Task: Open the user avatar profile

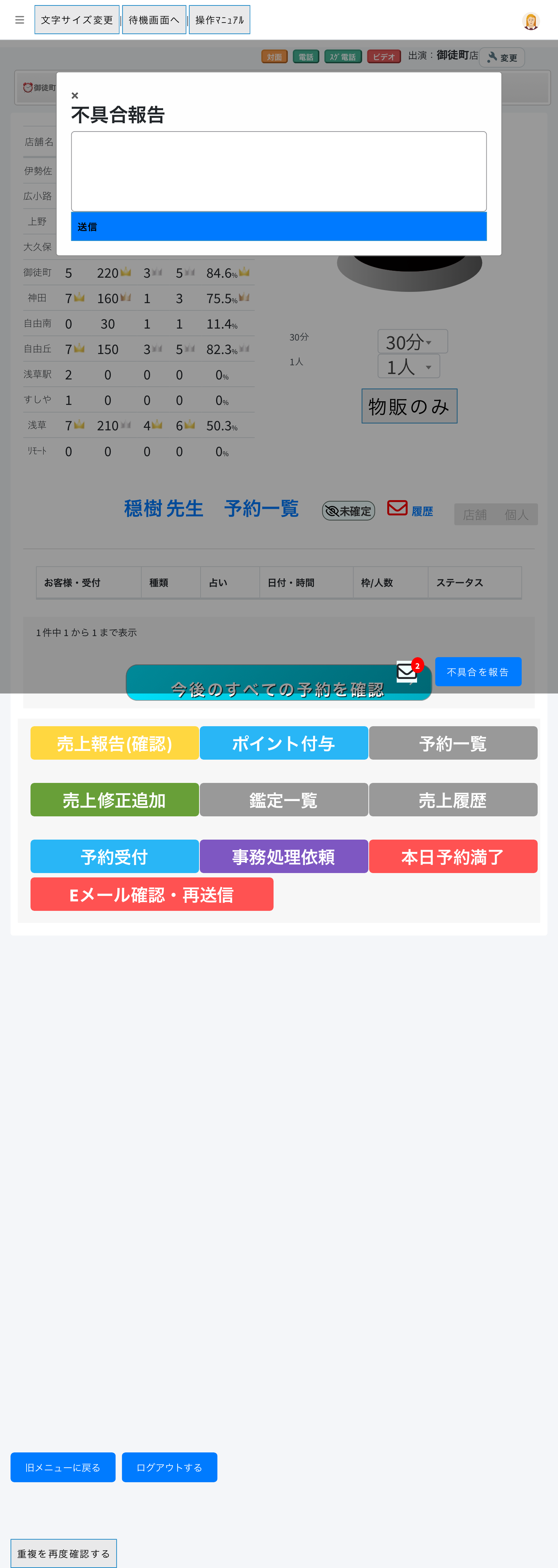Action: 531,21
